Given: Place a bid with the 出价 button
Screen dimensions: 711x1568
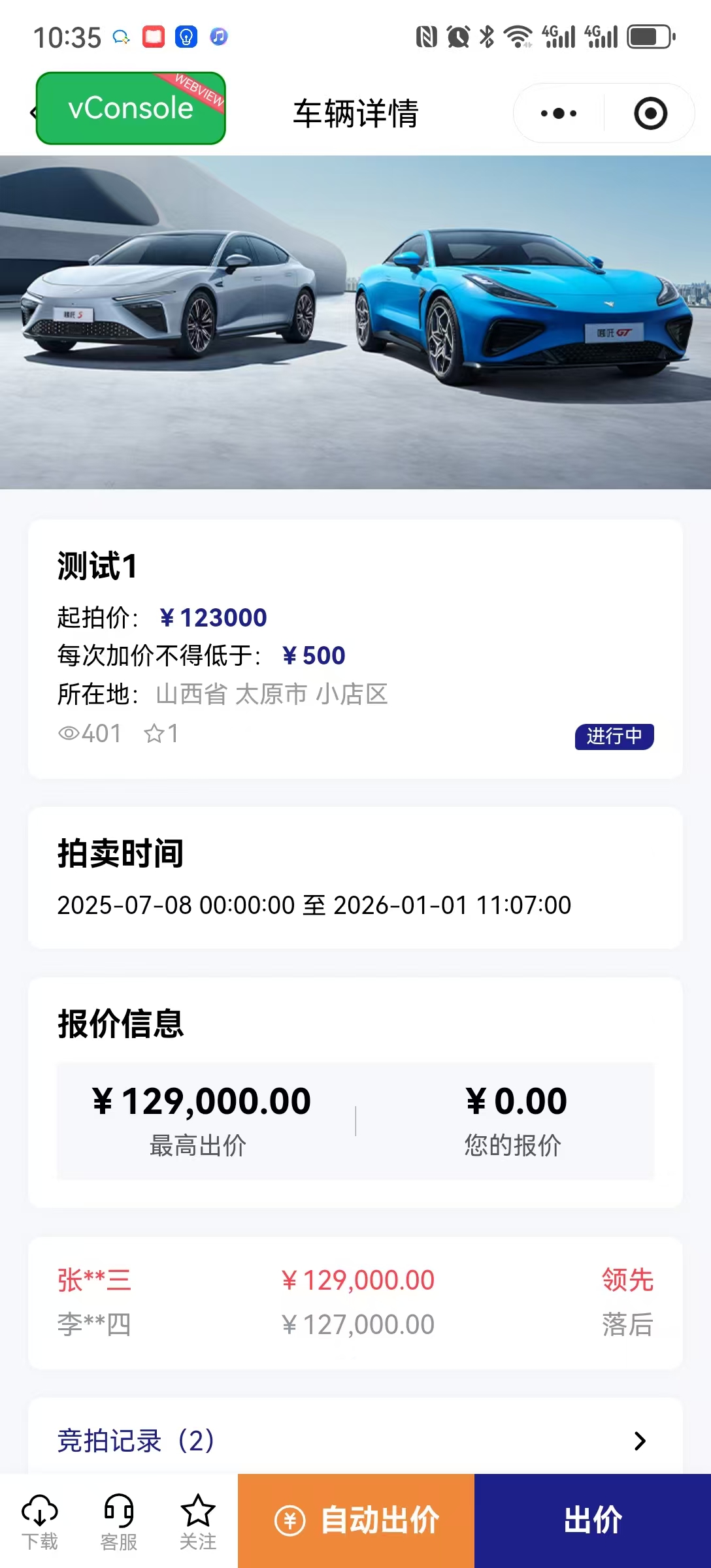Looking at the screenshot, I should [593, 1520].
